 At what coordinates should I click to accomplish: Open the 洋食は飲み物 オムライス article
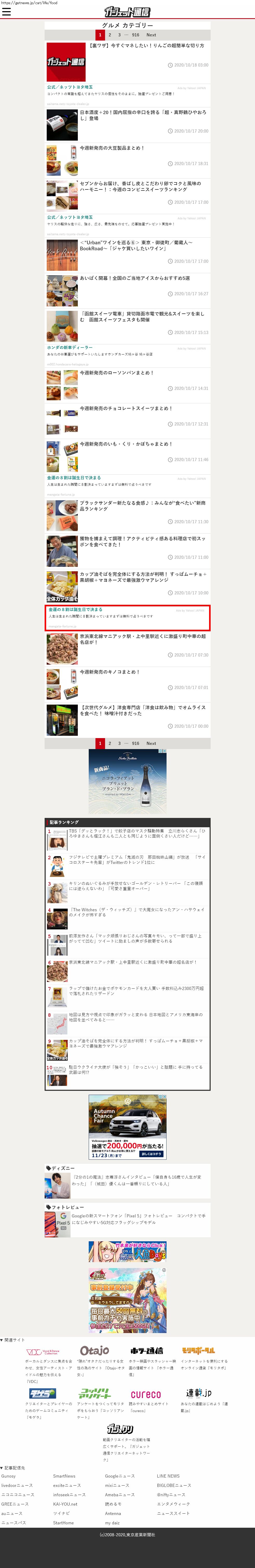tap(142, 710)
